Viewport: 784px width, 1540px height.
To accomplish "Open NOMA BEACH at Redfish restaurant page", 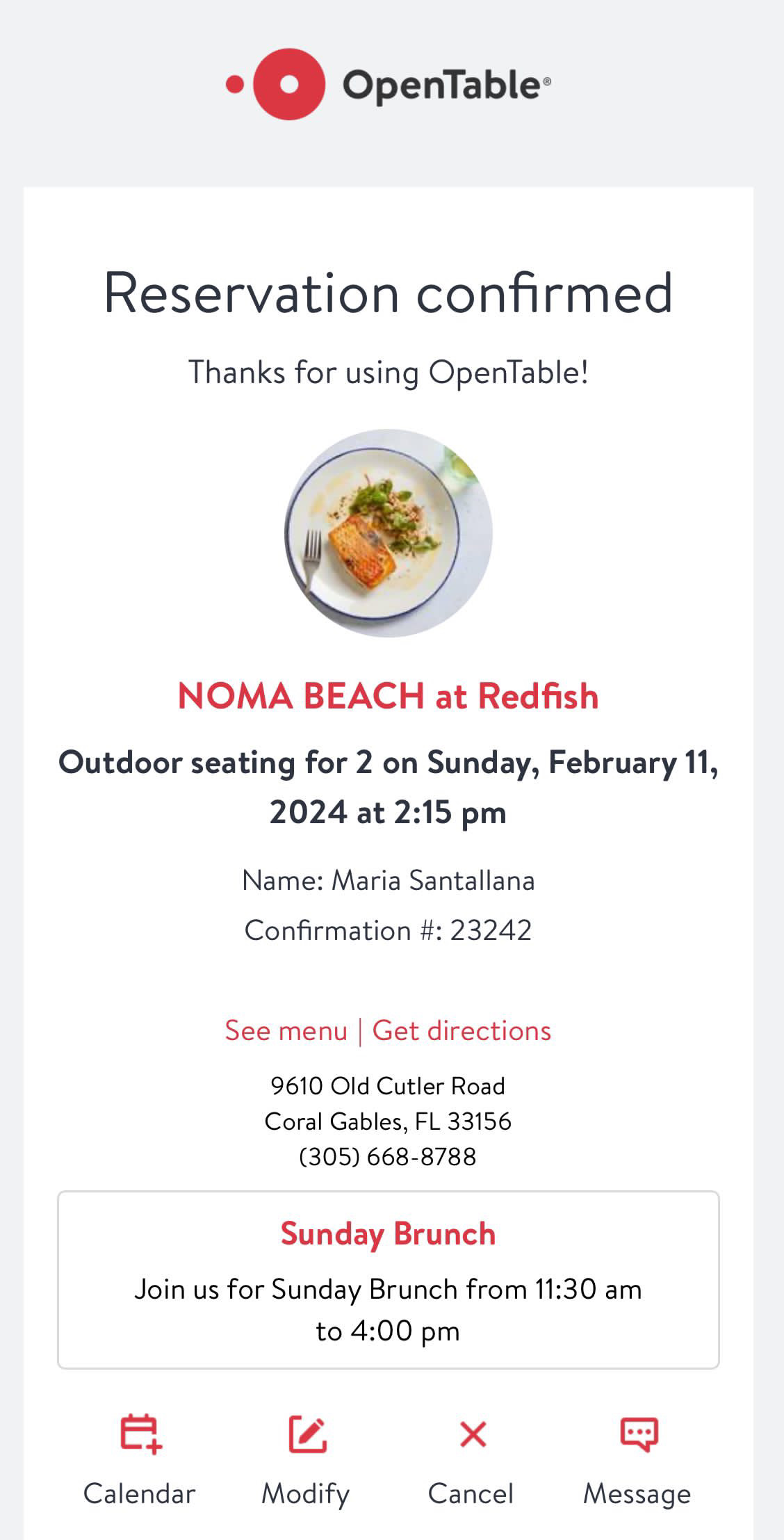I will click(388, 696).
